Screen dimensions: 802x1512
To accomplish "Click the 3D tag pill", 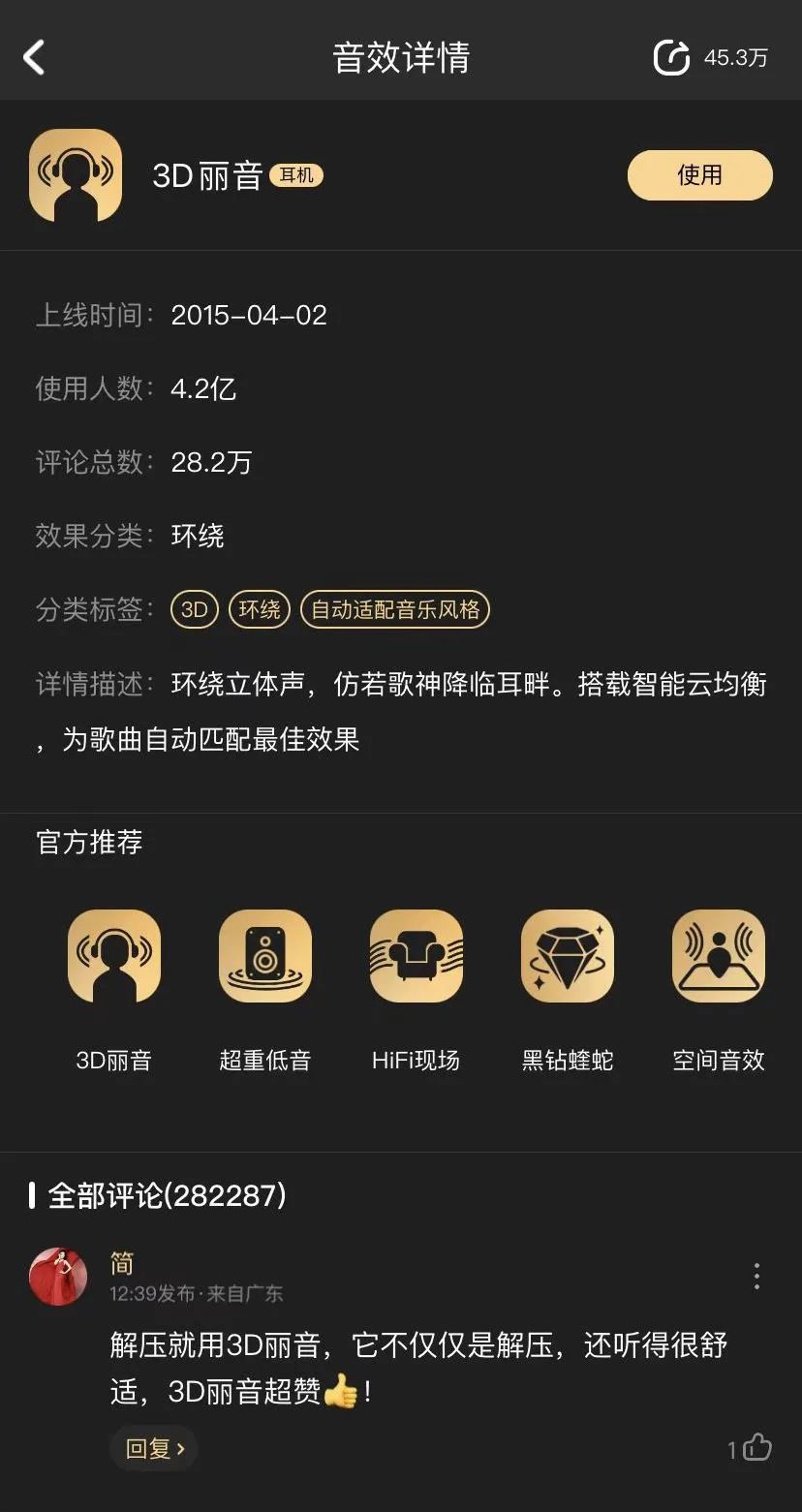I will pos(193,610).
